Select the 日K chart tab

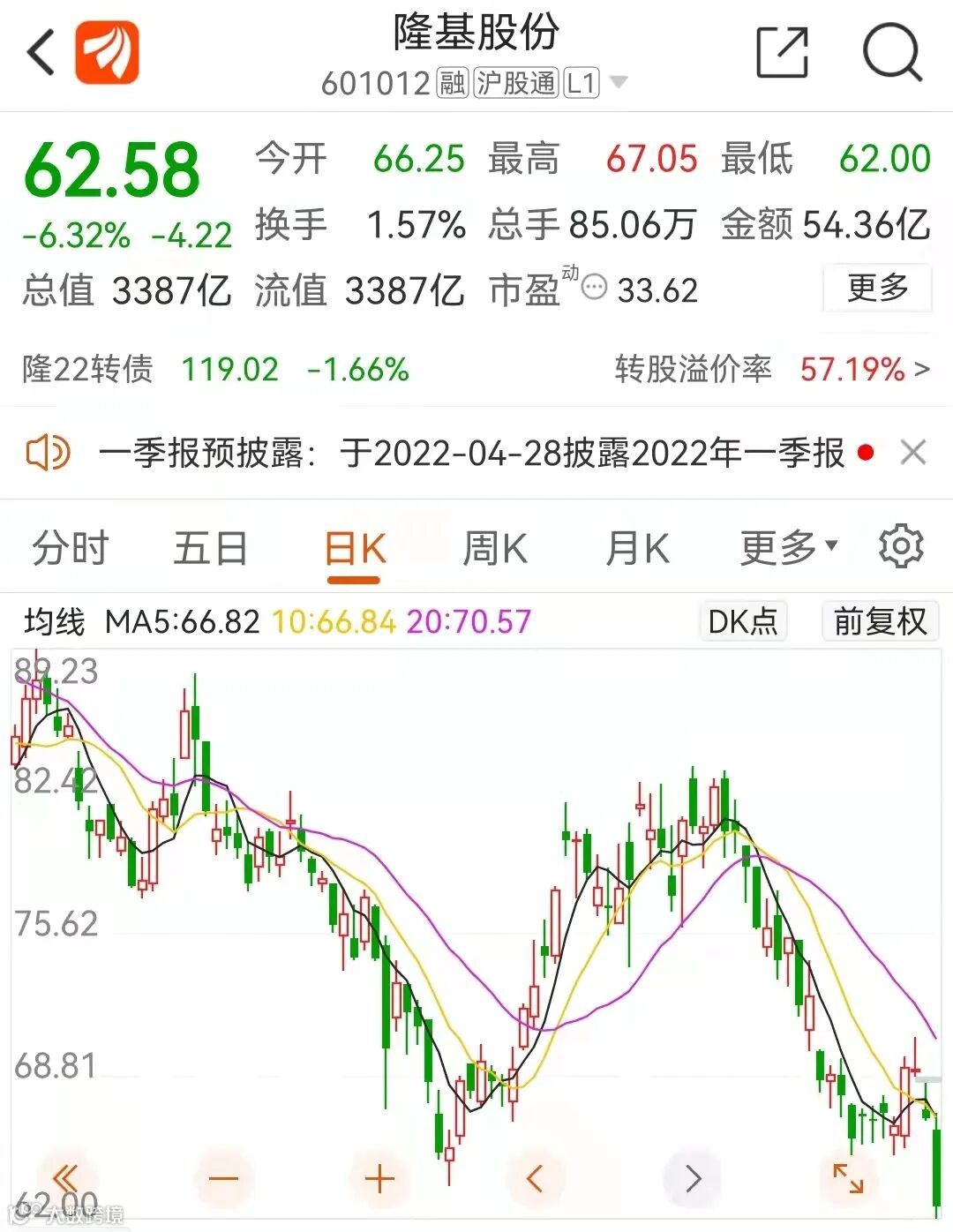(x=355, y=549)
